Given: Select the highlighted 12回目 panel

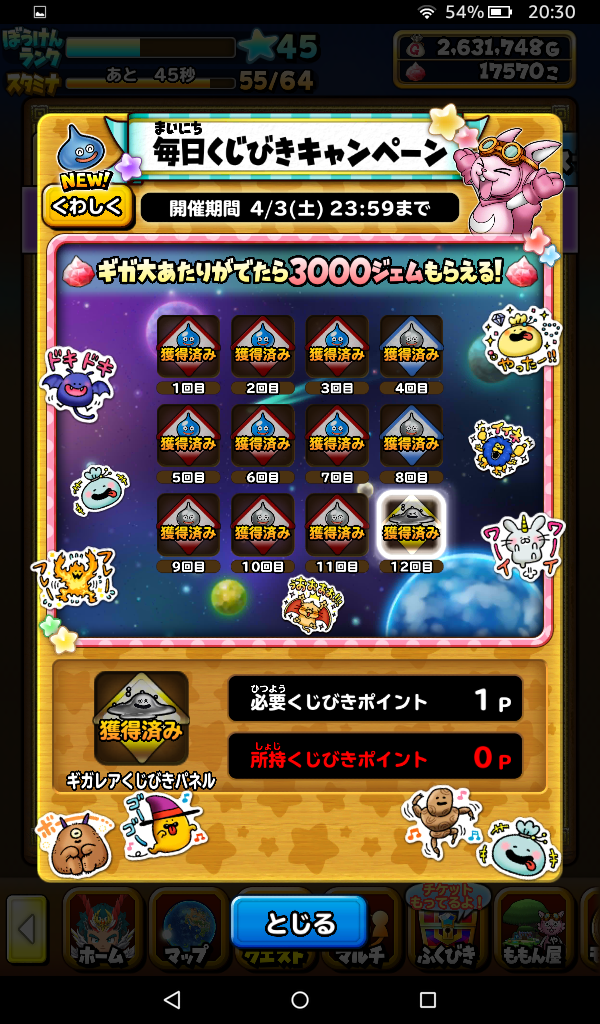Looking at the screenshot, I should point(411,524).
